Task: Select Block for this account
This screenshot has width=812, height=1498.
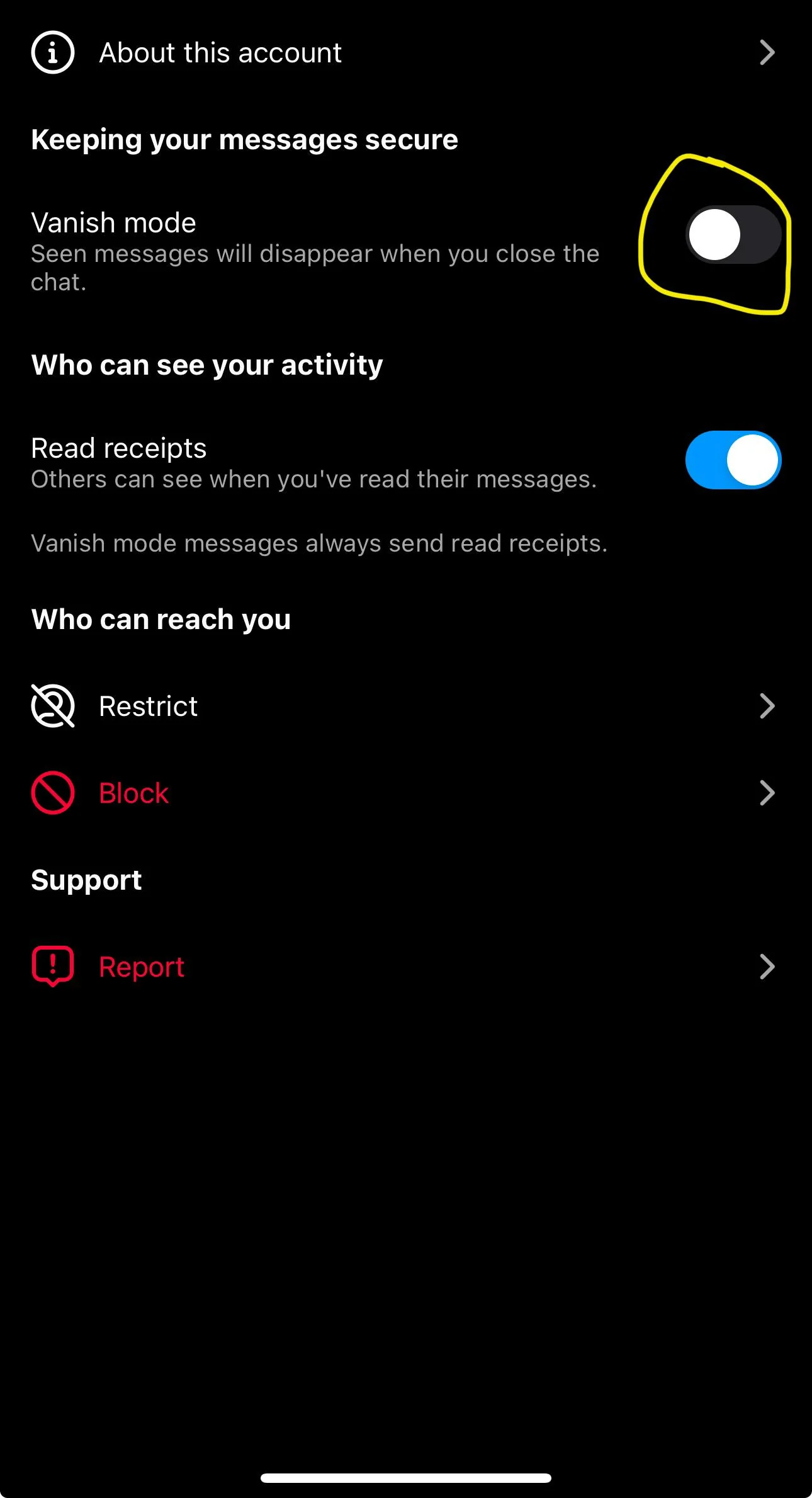Action: click(x=406, y=793)
